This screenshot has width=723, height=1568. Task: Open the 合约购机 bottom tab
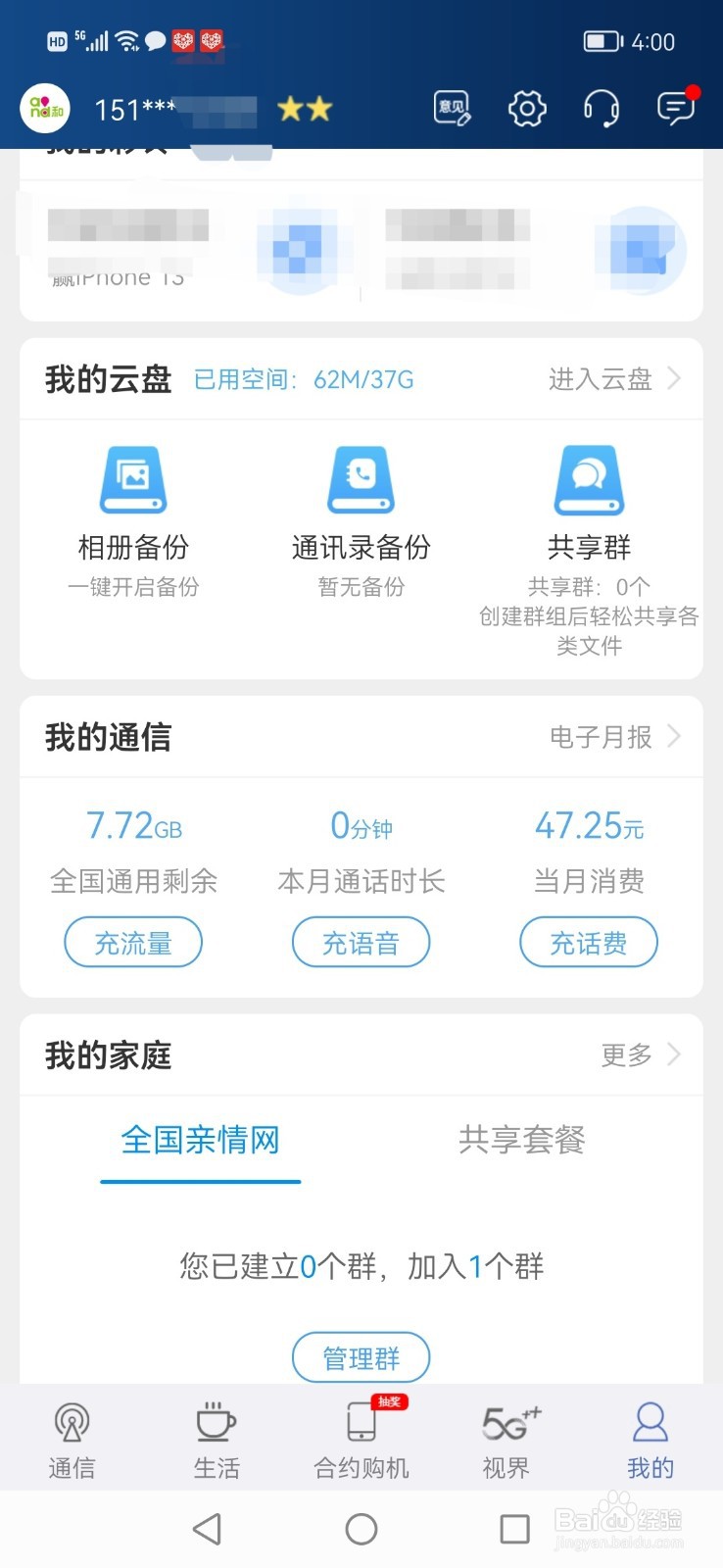pos(361,1440)
